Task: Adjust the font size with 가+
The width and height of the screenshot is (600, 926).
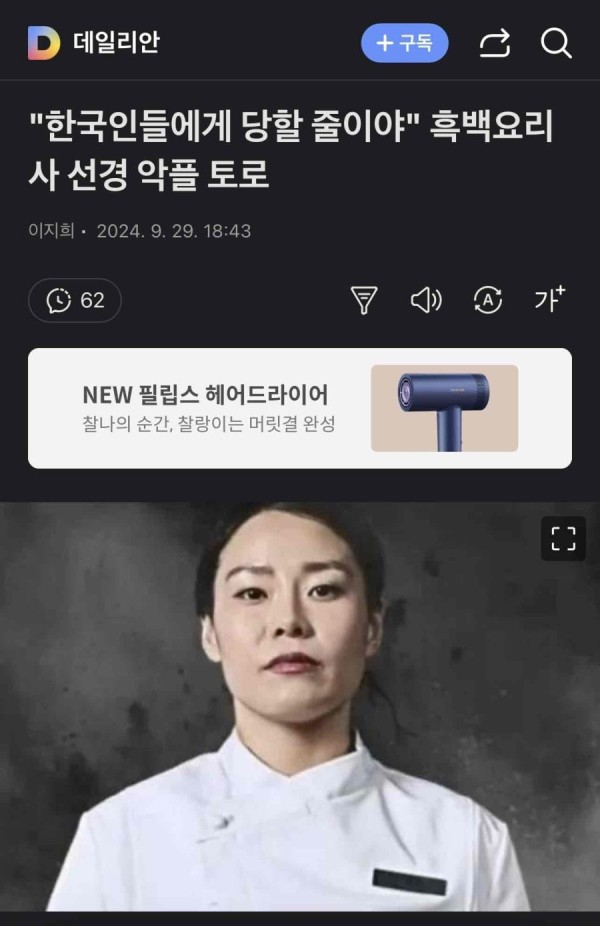Action: pos(549,299)
